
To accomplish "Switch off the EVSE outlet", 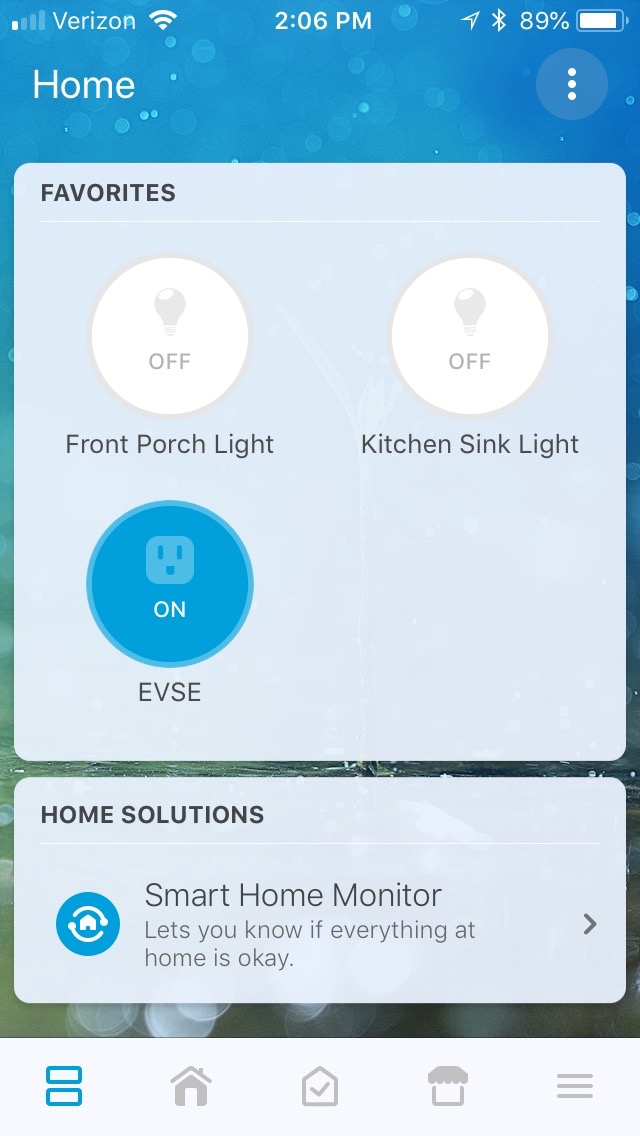I will coord(170,584).
